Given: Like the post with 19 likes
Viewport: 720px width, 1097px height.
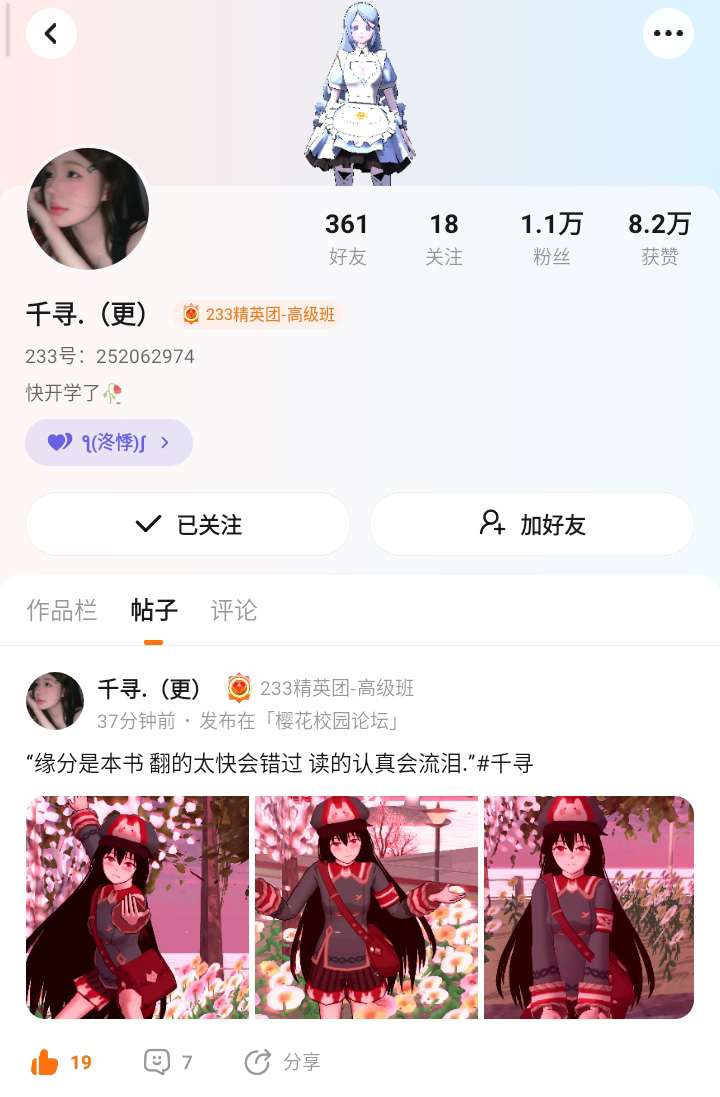Looking at the screenshot, I should coord(61,1062).
